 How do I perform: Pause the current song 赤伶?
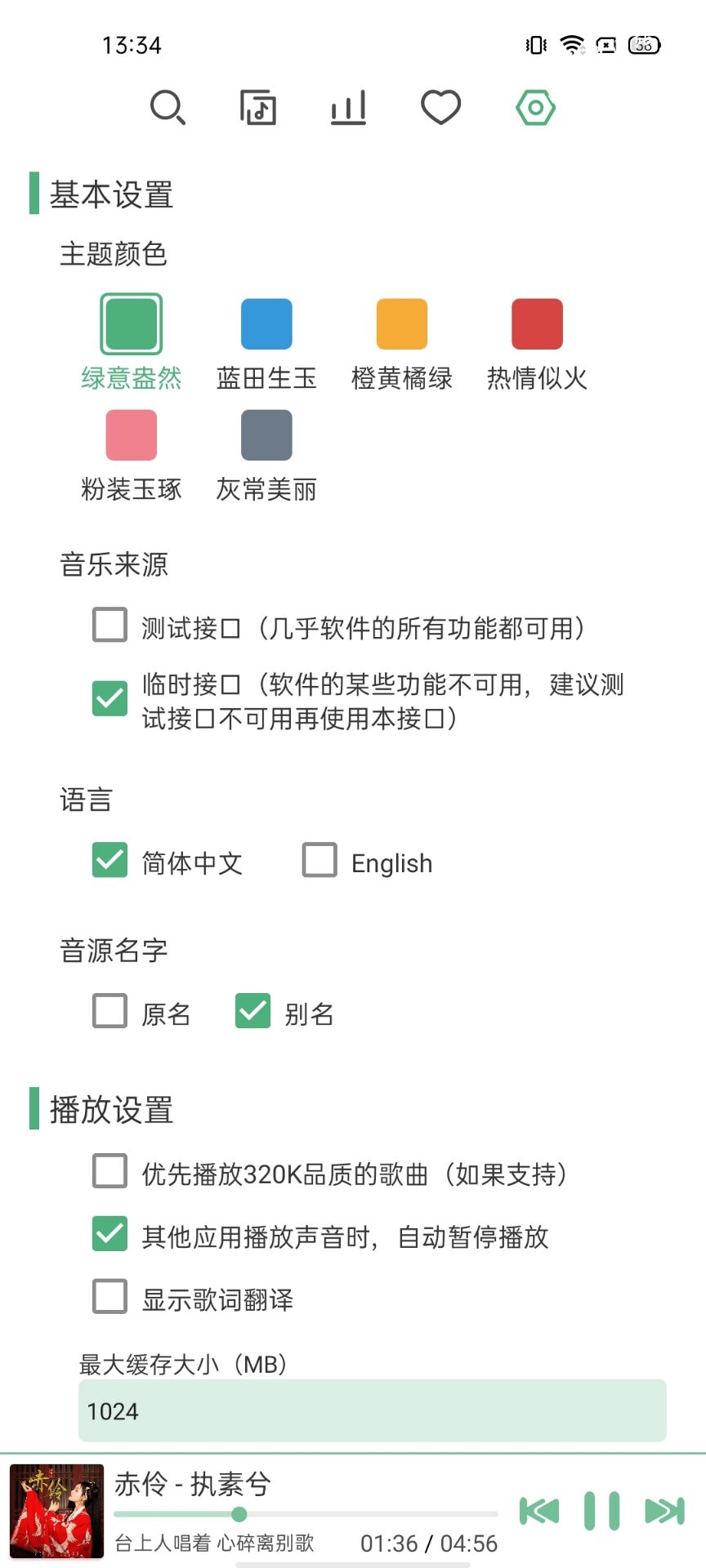[x=602, y=1511]
